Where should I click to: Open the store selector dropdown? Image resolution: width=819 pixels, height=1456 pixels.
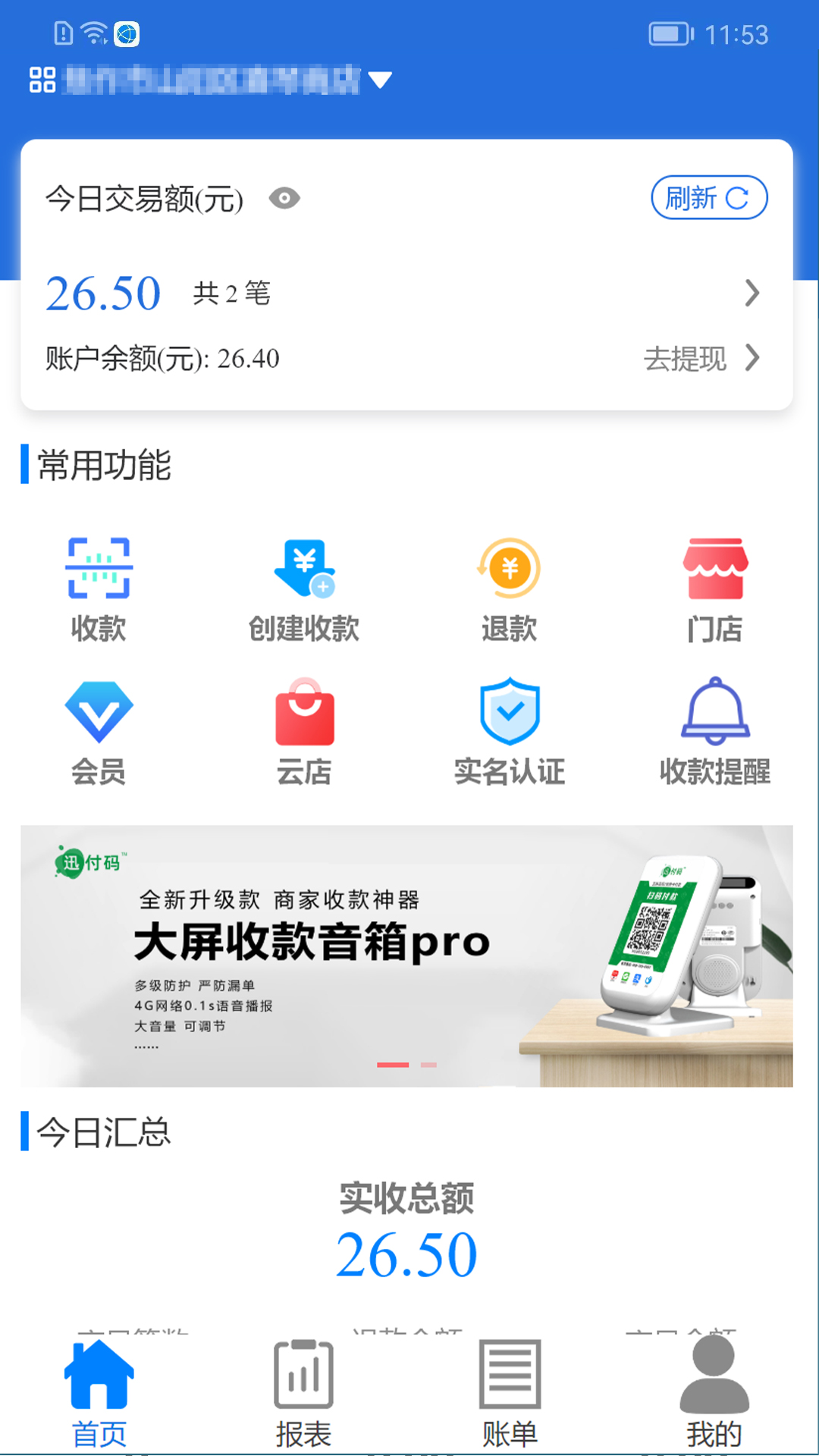point(378,80)
